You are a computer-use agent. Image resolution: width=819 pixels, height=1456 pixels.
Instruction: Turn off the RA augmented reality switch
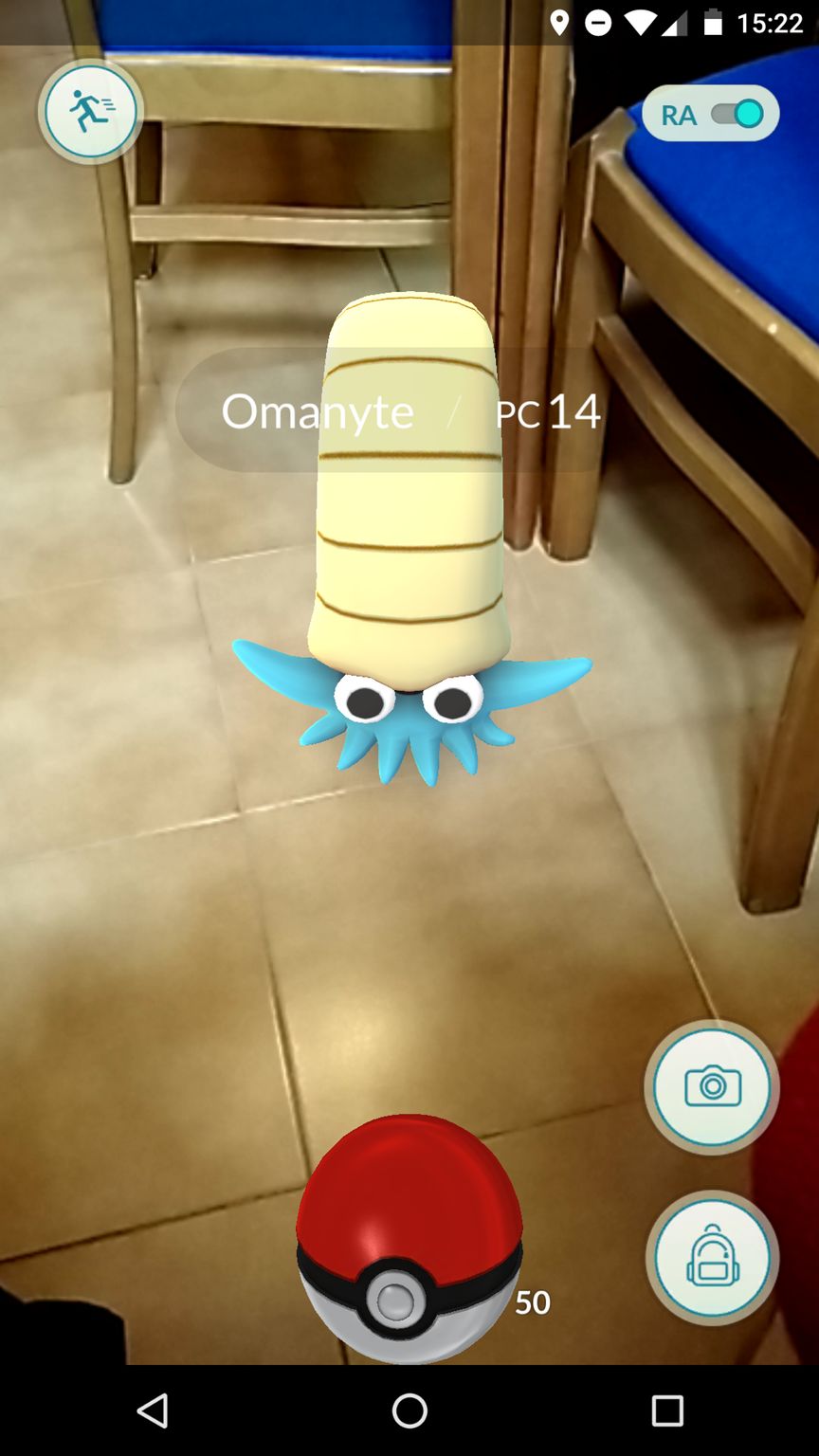[x=737, y=115]
